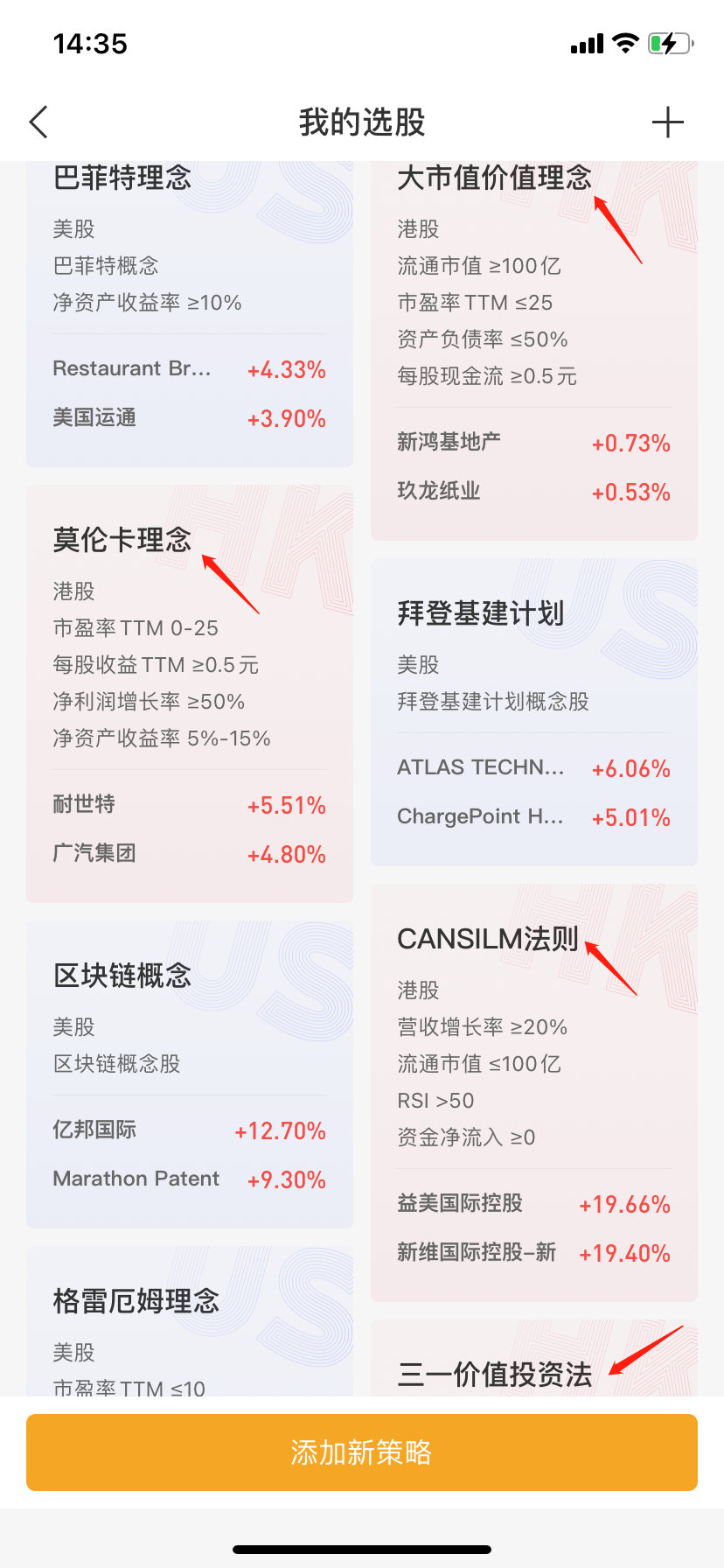Tap the 添加新策略 button
The width and height of the screenshot is (724, 1568).
tap(362, 1452)
